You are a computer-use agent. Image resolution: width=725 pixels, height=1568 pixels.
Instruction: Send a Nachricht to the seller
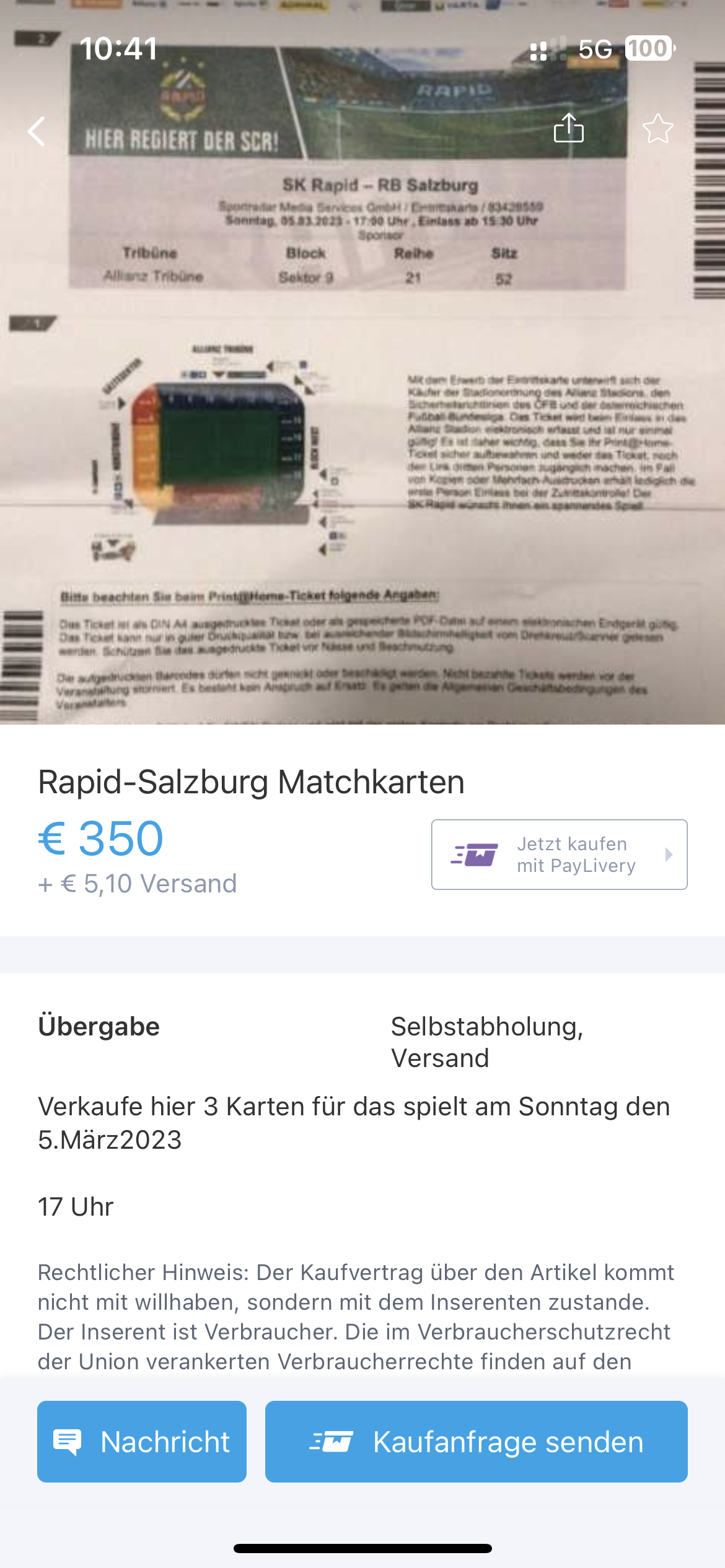click(142, 1442)
